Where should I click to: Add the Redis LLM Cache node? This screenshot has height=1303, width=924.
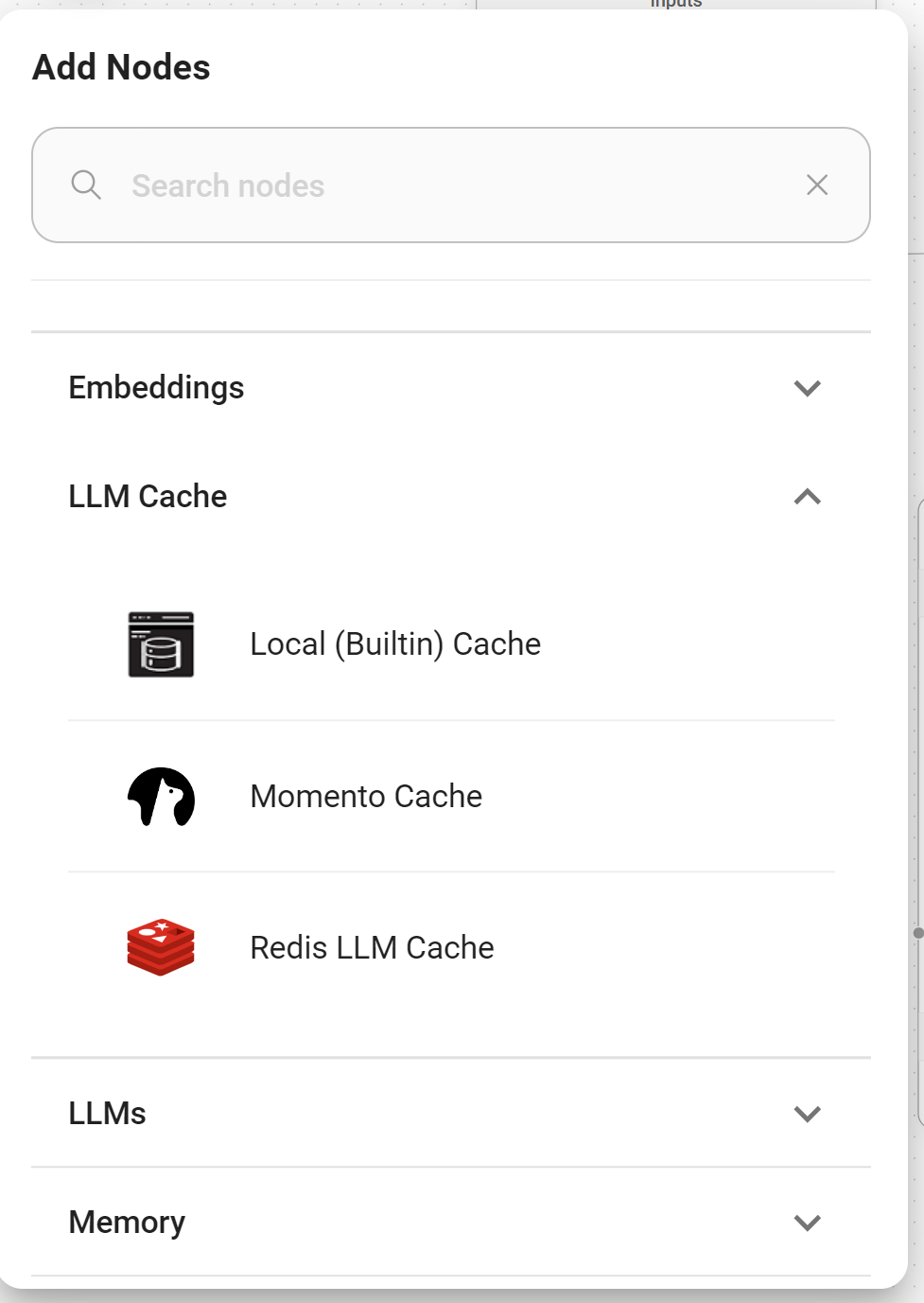372,947
